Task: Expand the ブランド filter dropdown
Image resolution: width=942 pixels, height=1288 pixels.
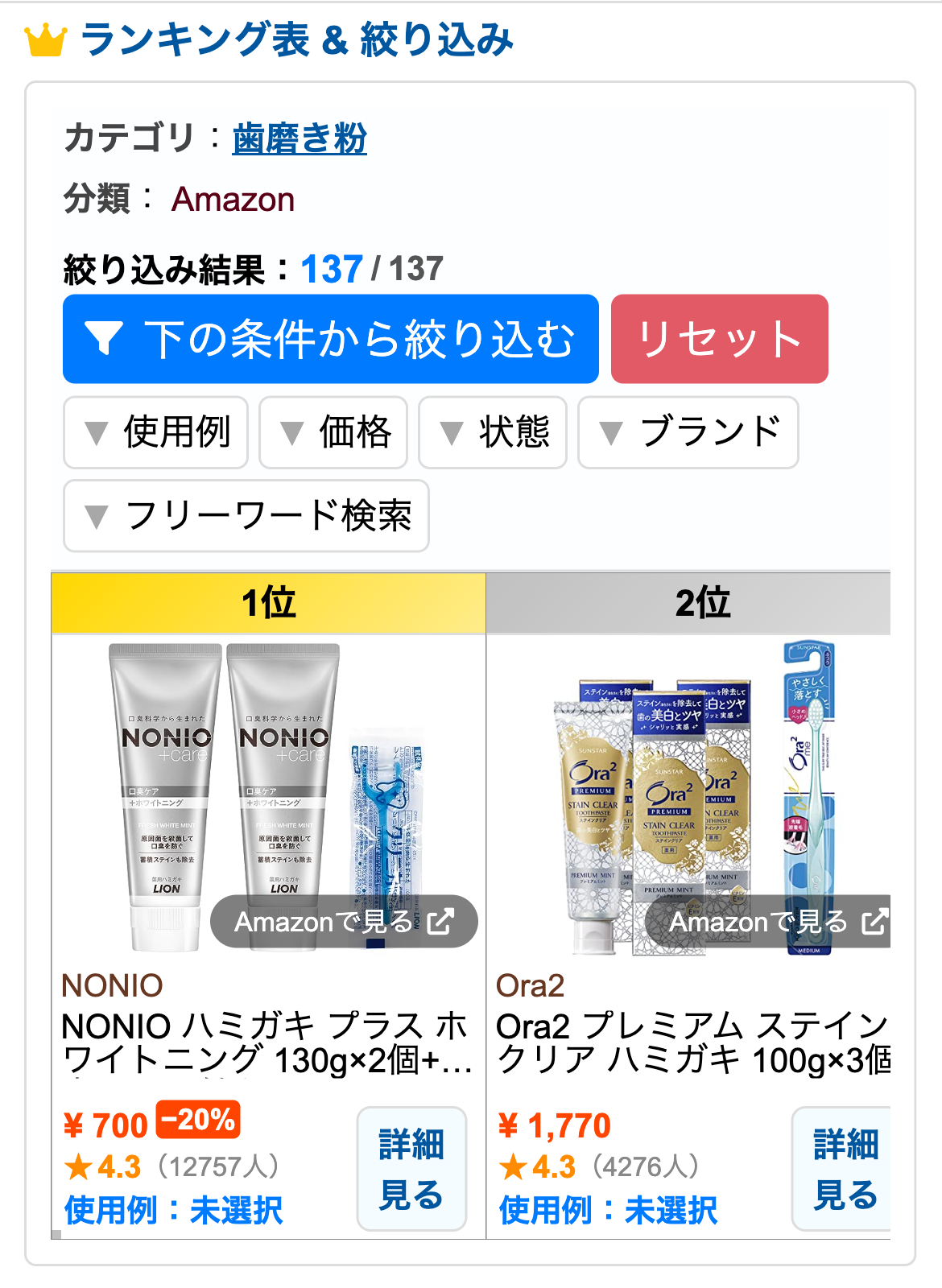Action: tap(688, 432)
